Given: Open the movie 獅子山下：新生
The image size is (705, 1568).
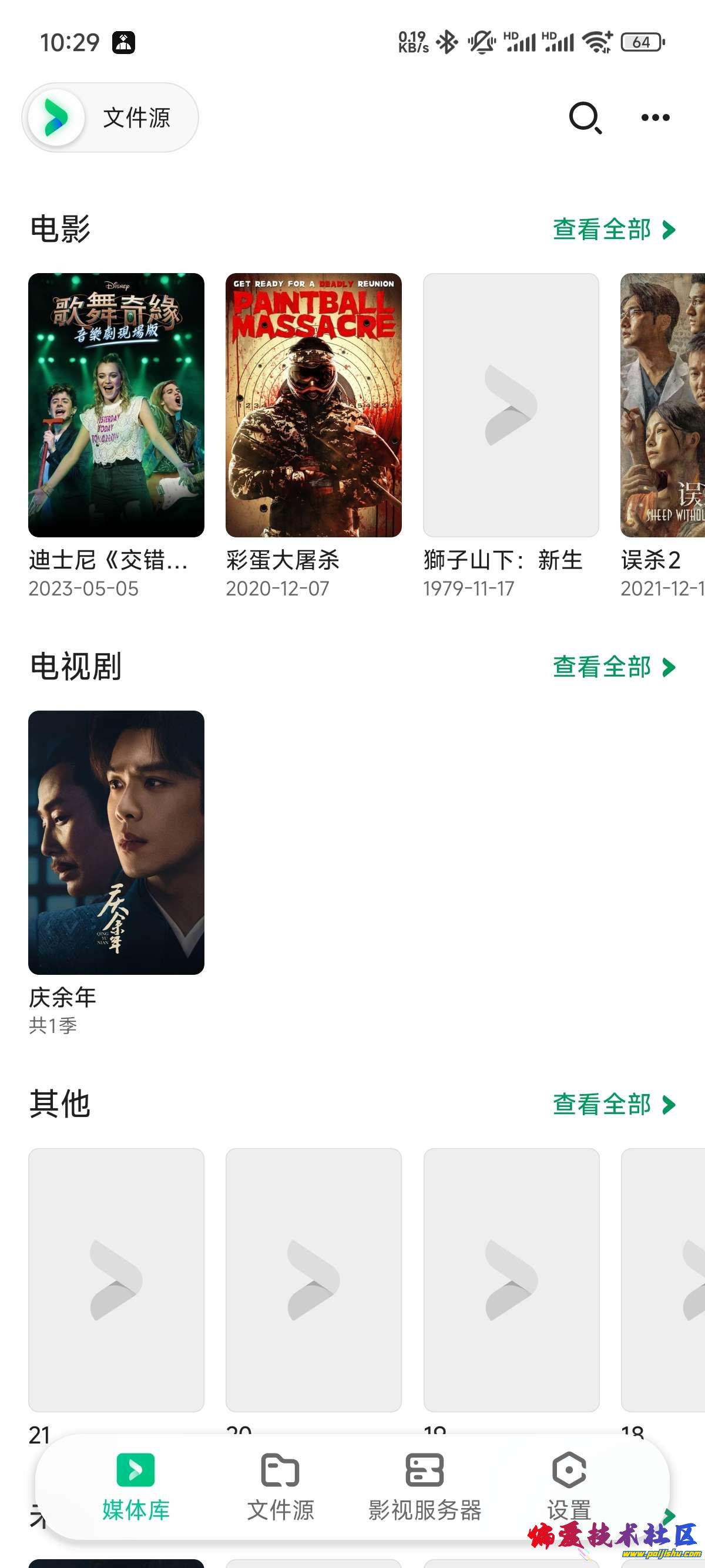Looking at the screenshot, I should point(511,405).
